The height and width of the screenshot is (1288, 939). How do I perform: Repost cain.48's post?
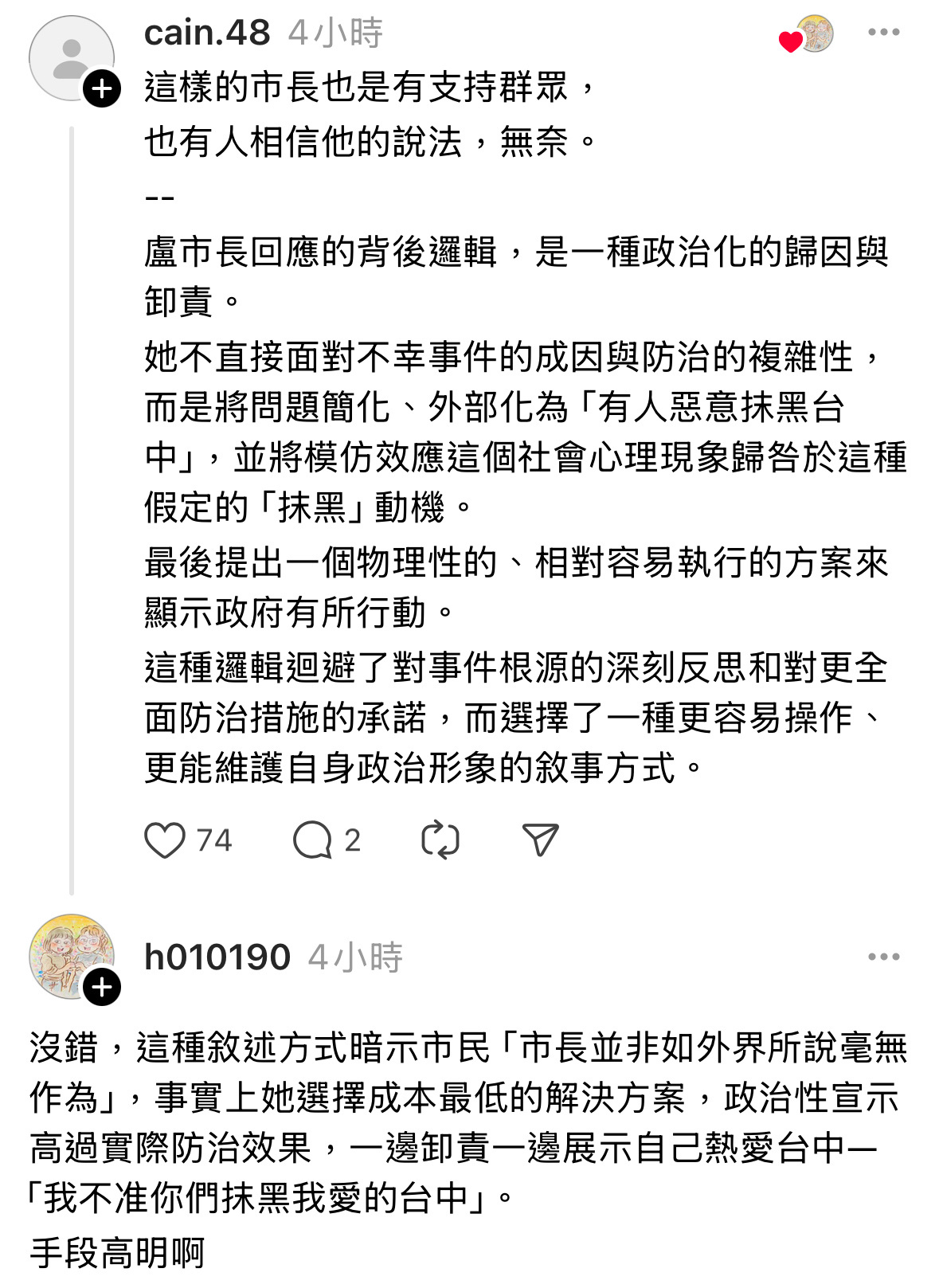click(440, 840)
